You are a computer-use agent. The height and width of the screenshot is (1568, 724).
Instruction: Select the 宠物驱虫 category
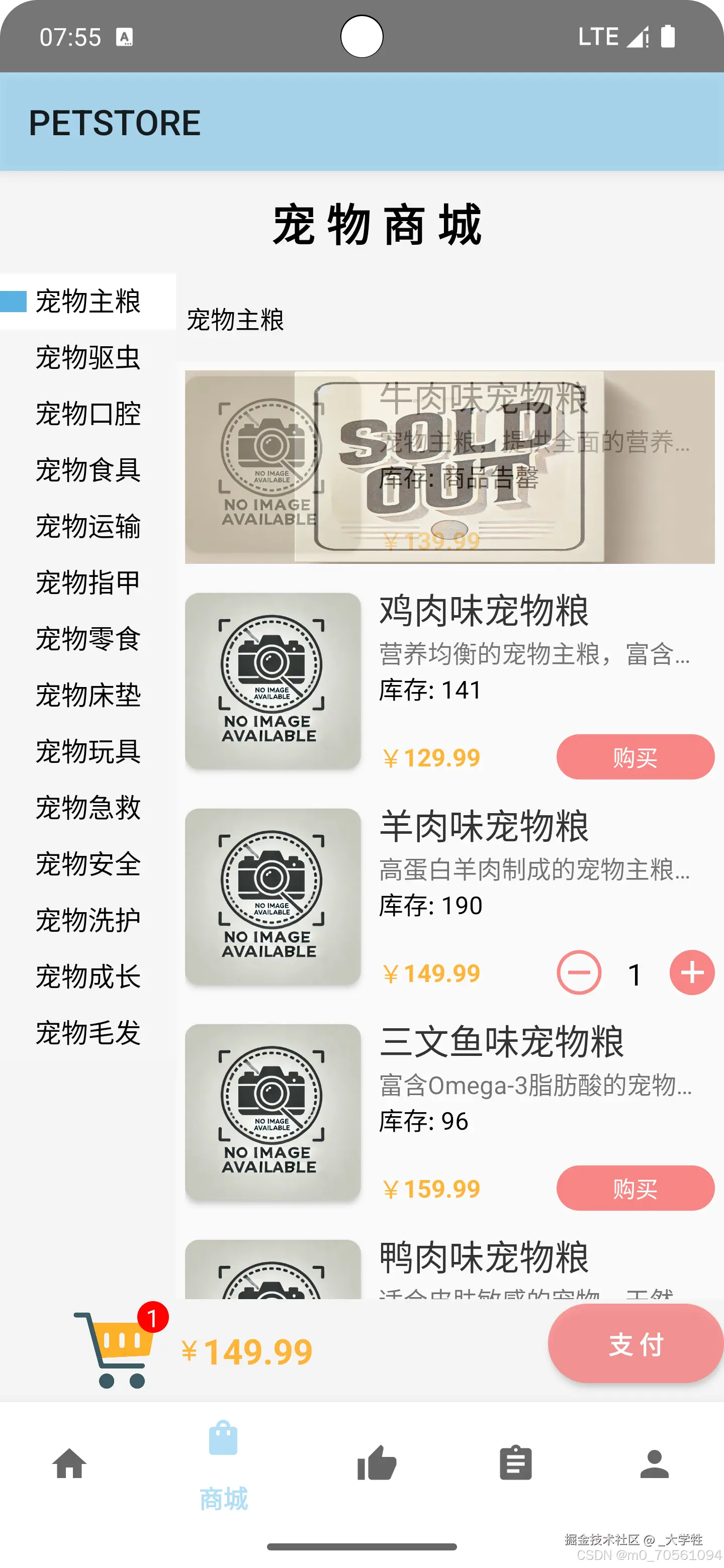(88, 357)
